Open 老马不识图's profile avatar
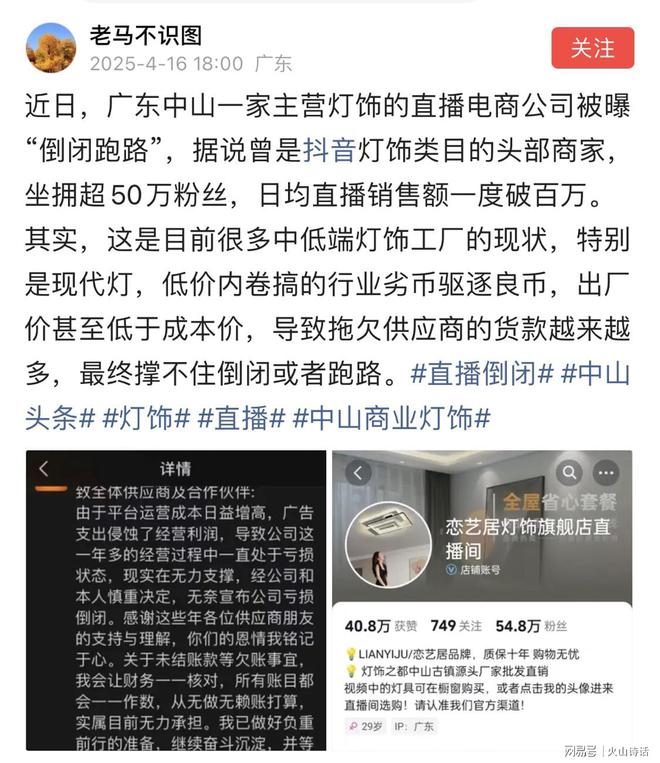This screenshot has width=660, height=763. [51, 48]
